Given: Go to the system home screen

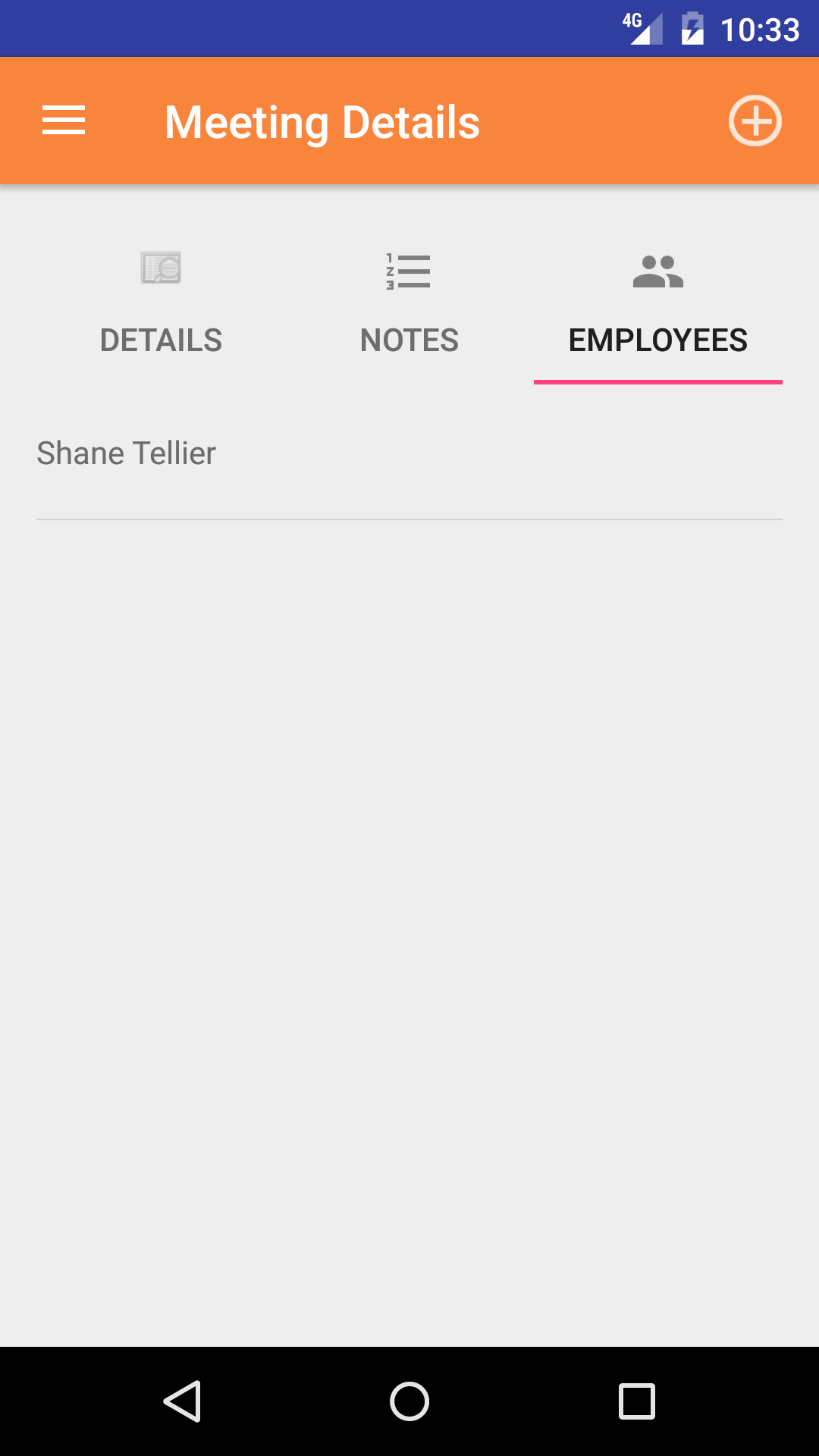Looking at the screenshot, I should coord(409,1401).
